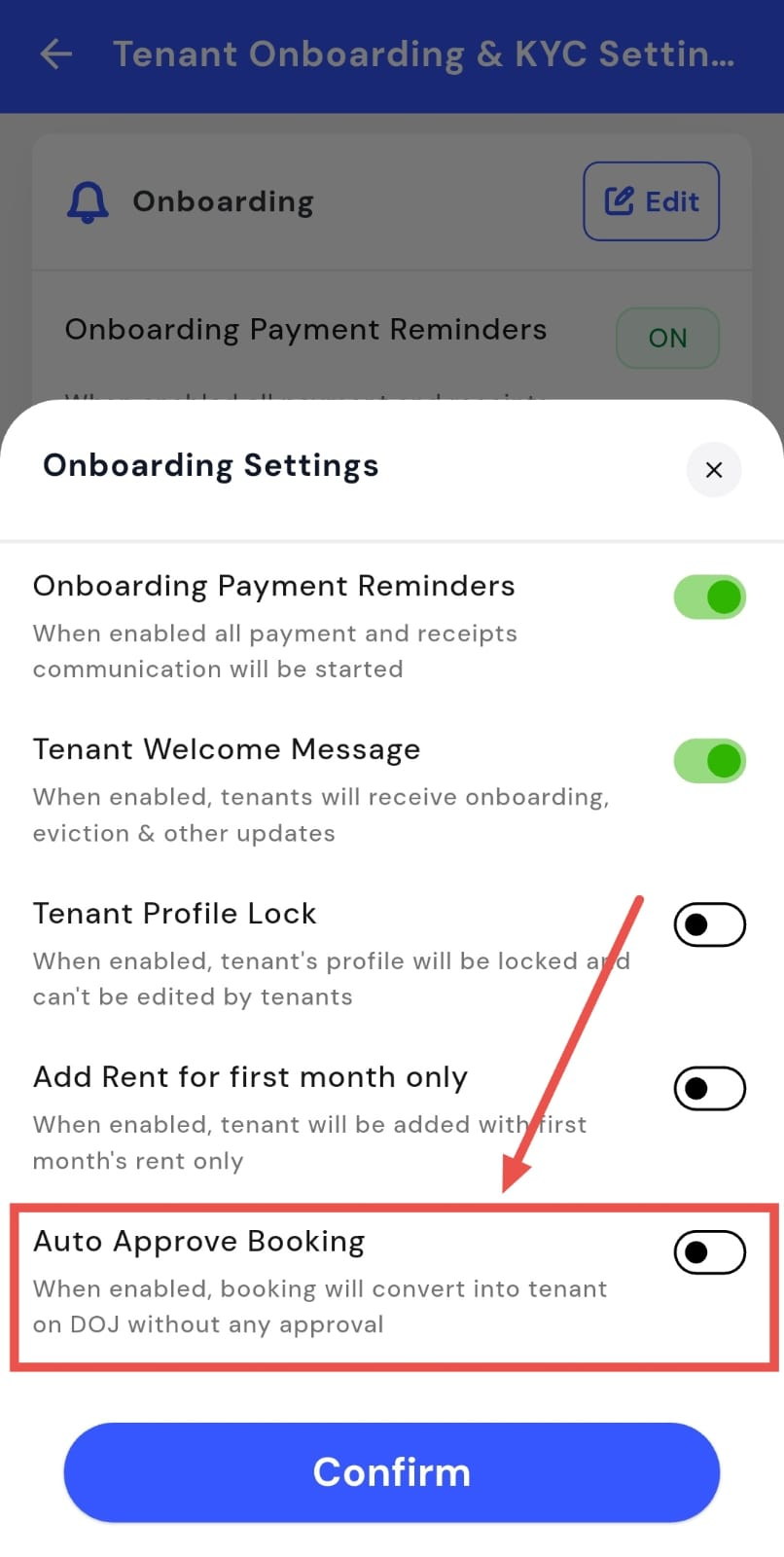Go back with the top arrow

56,54
